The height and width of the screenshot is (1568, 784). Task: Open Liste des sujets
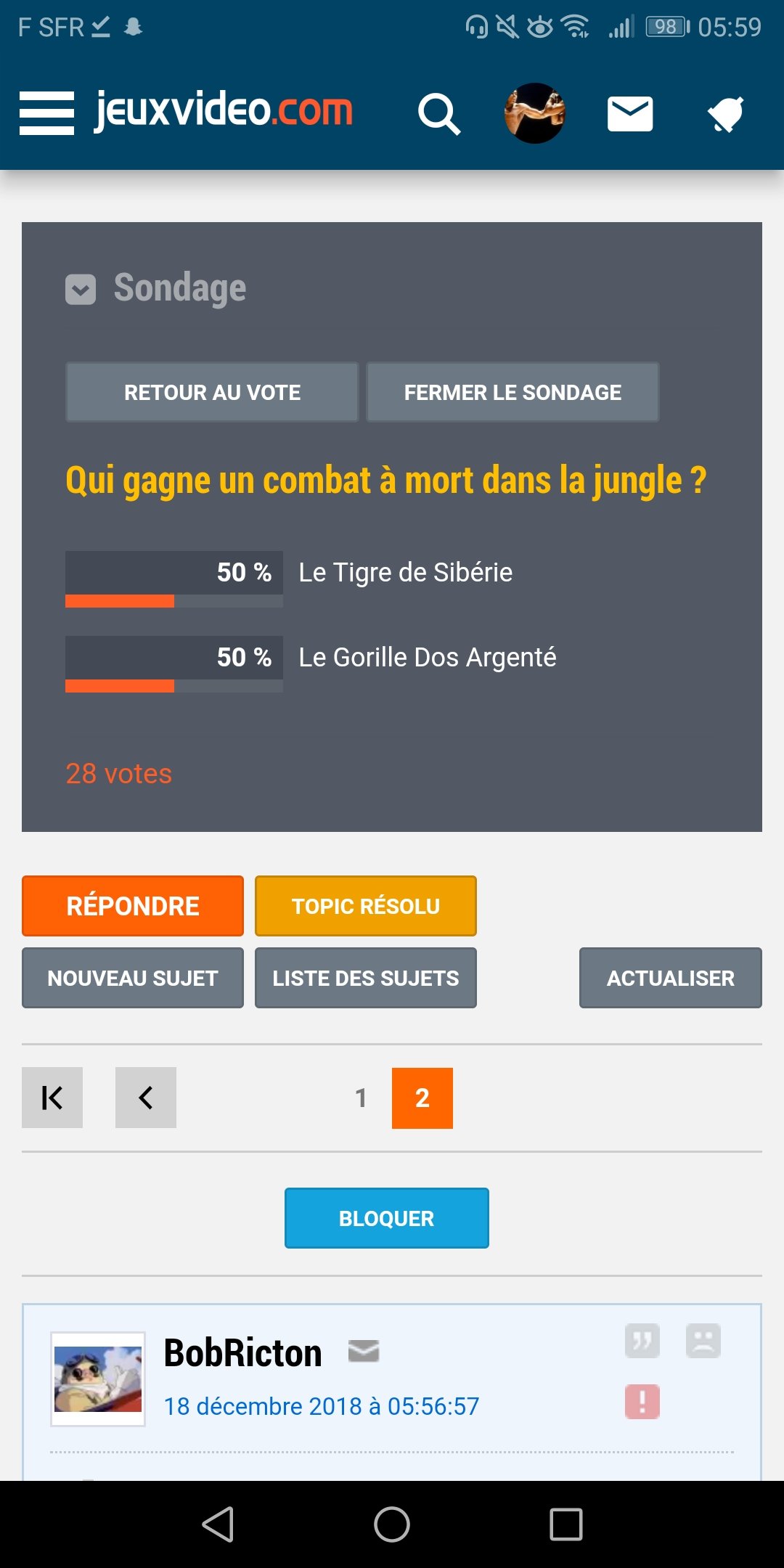[x=366, y=978]
